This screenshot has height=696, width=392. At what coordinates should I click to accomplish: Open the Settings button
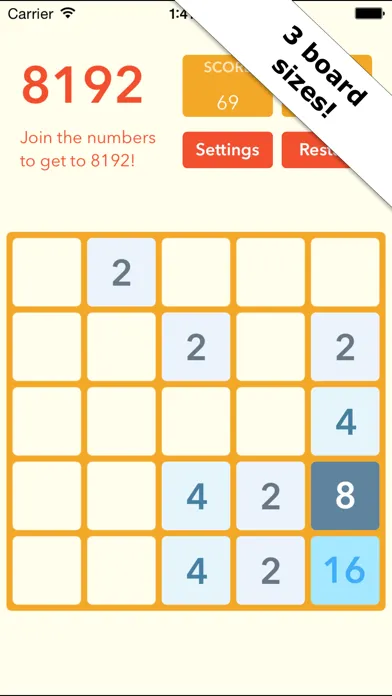[227, 150]
